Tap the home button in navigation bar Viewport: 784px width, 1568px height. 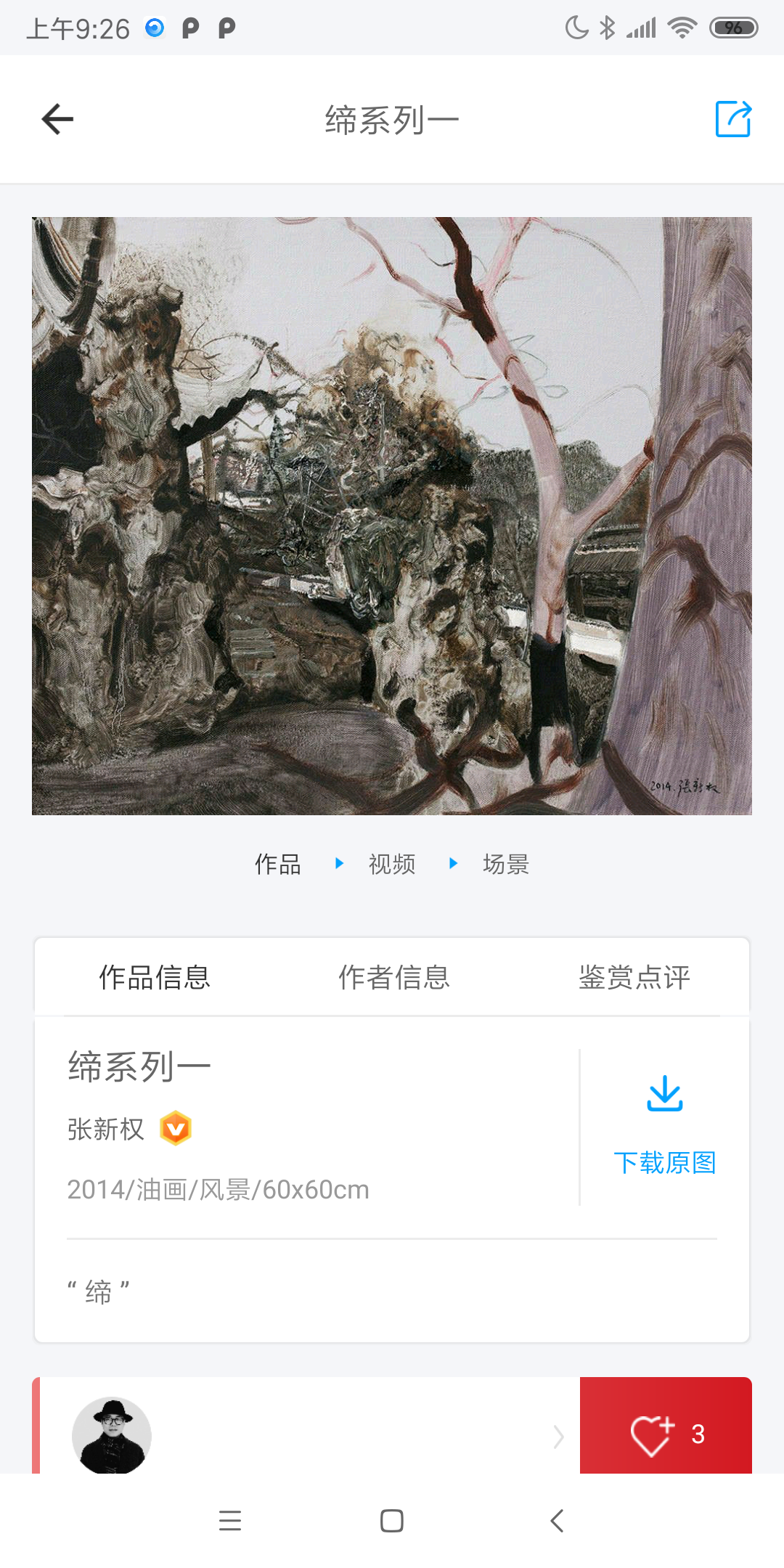click(x=391, y=1522)
